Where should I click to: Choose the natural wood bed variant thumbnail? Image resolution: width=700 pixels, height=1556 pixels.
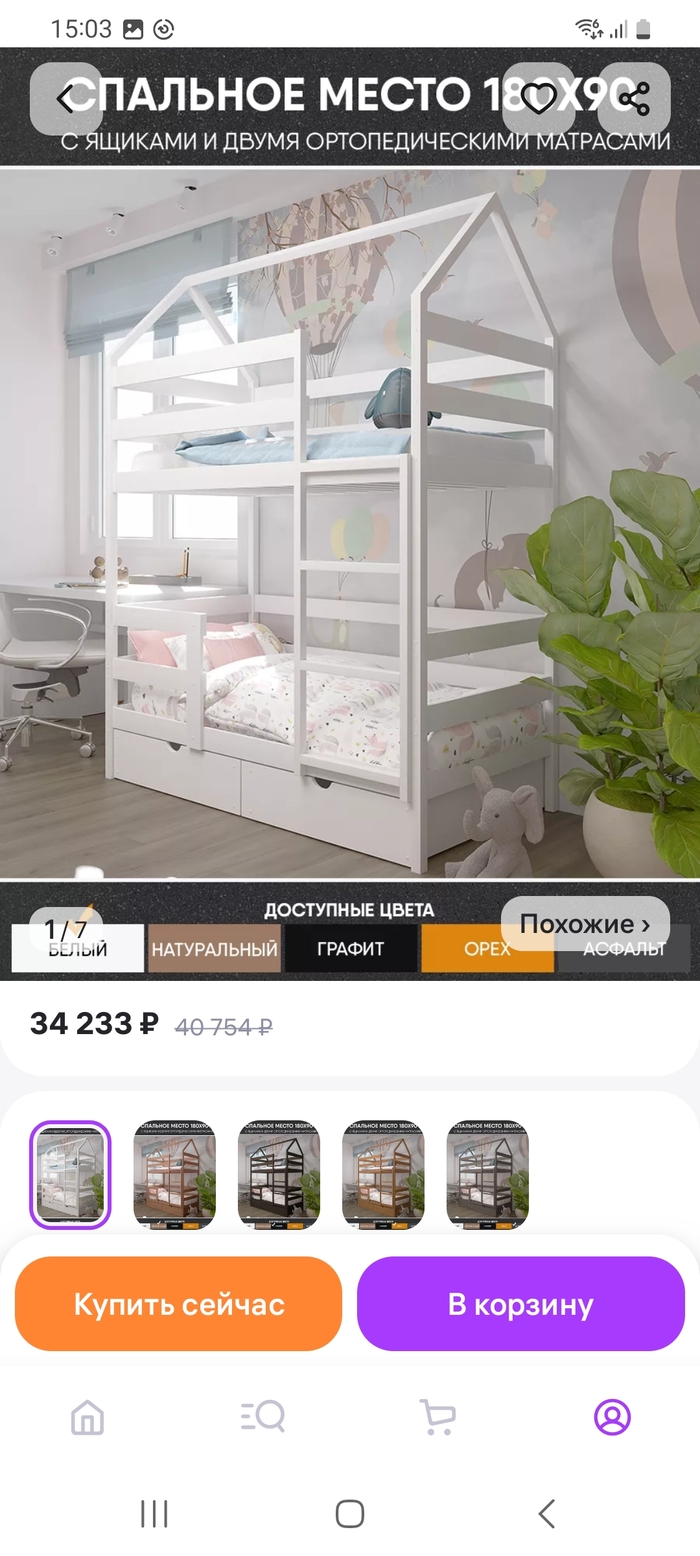pos(174,1174)
